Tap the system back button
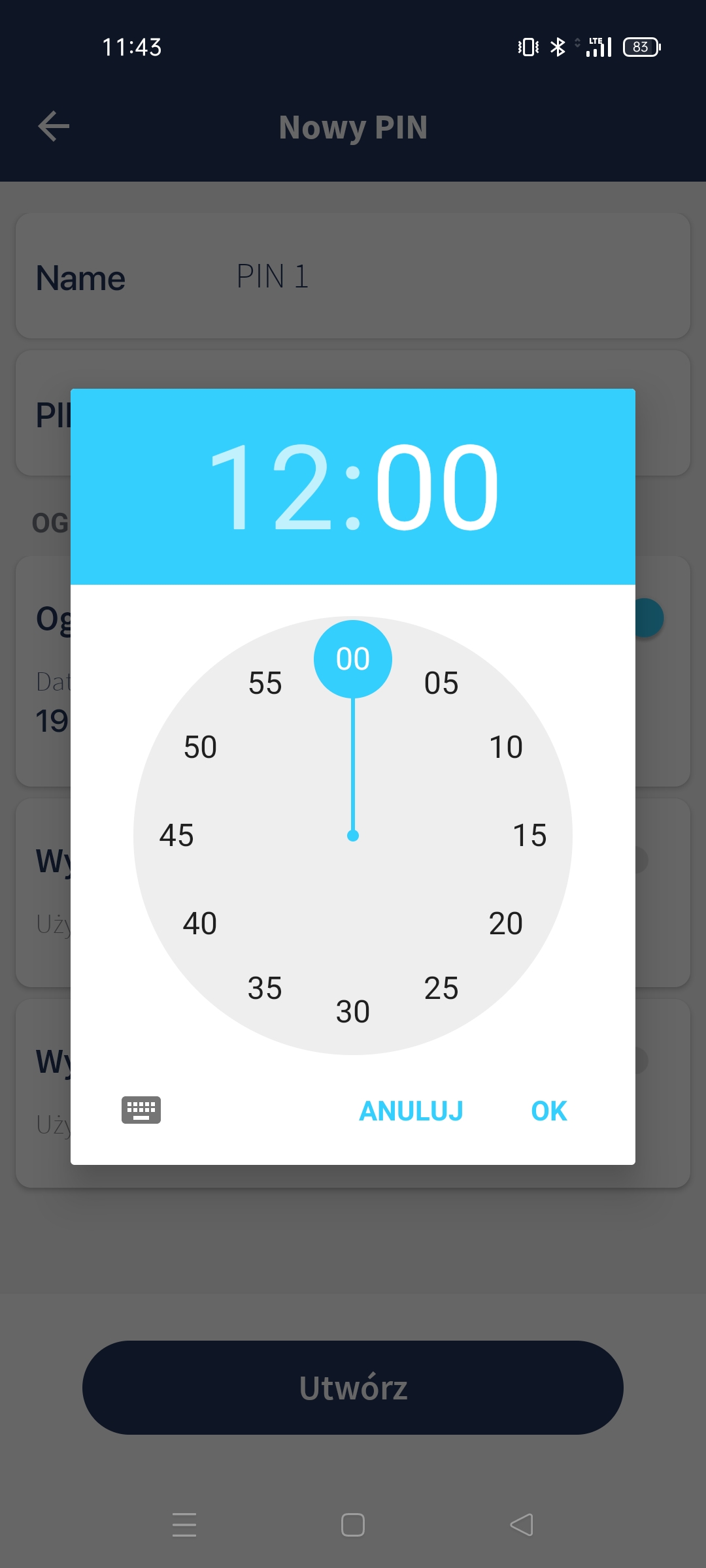706x1568 pixels. pos(522,1525)
